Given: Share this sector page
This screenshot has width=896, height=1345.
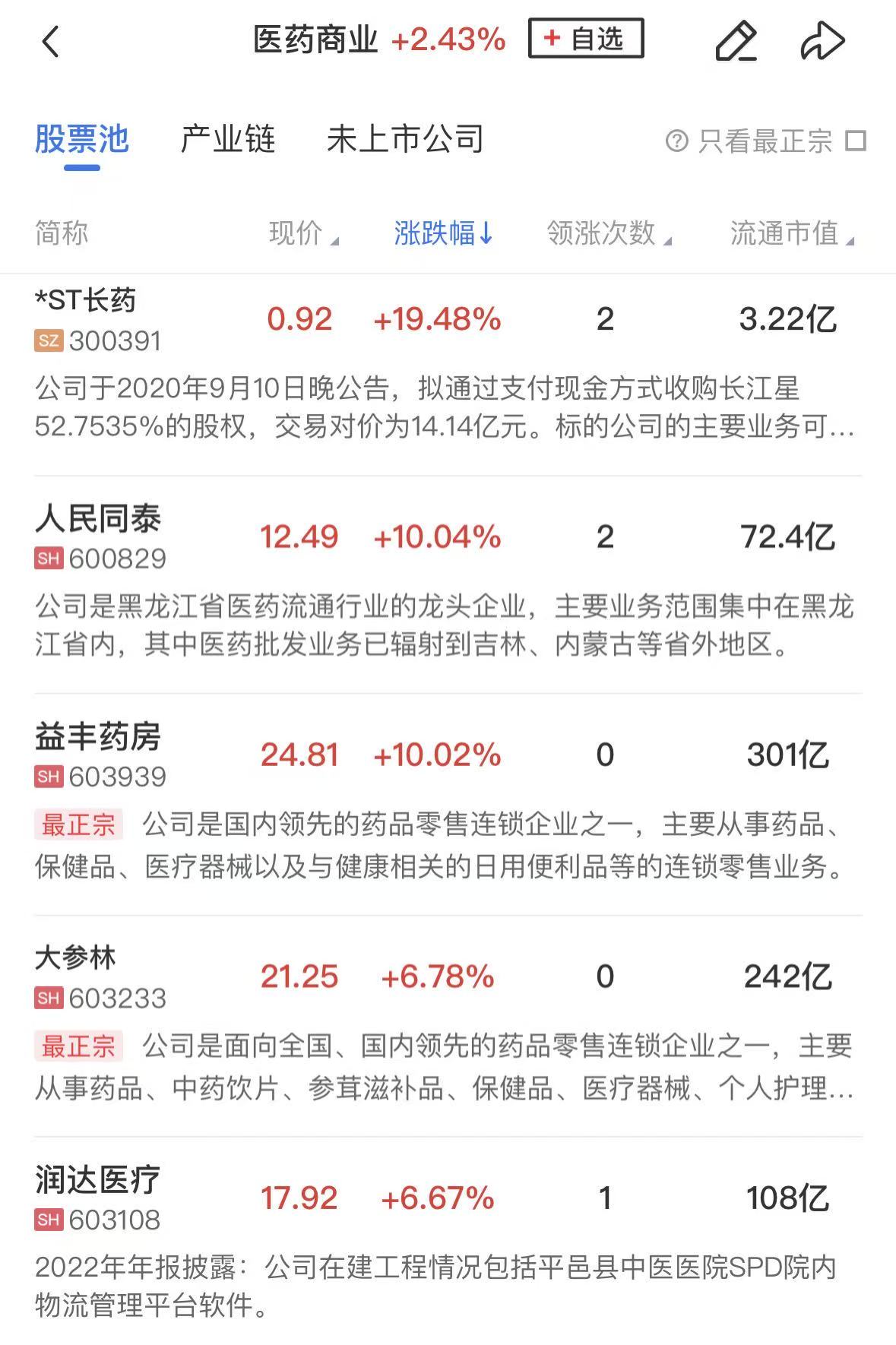Looking at the screenshot, I should [x=822, y=41].
